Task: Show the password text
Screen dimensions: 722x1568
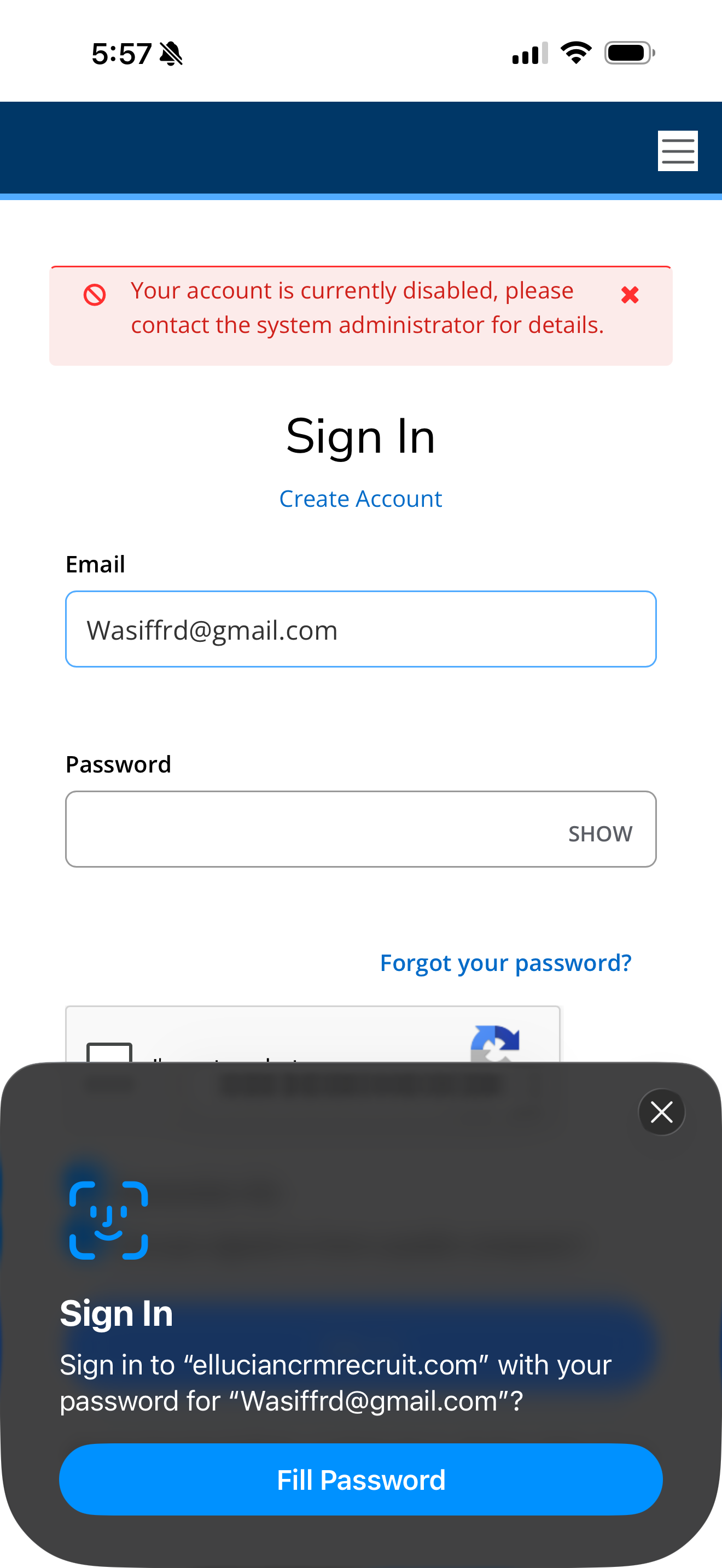Action: pos(599,833)
